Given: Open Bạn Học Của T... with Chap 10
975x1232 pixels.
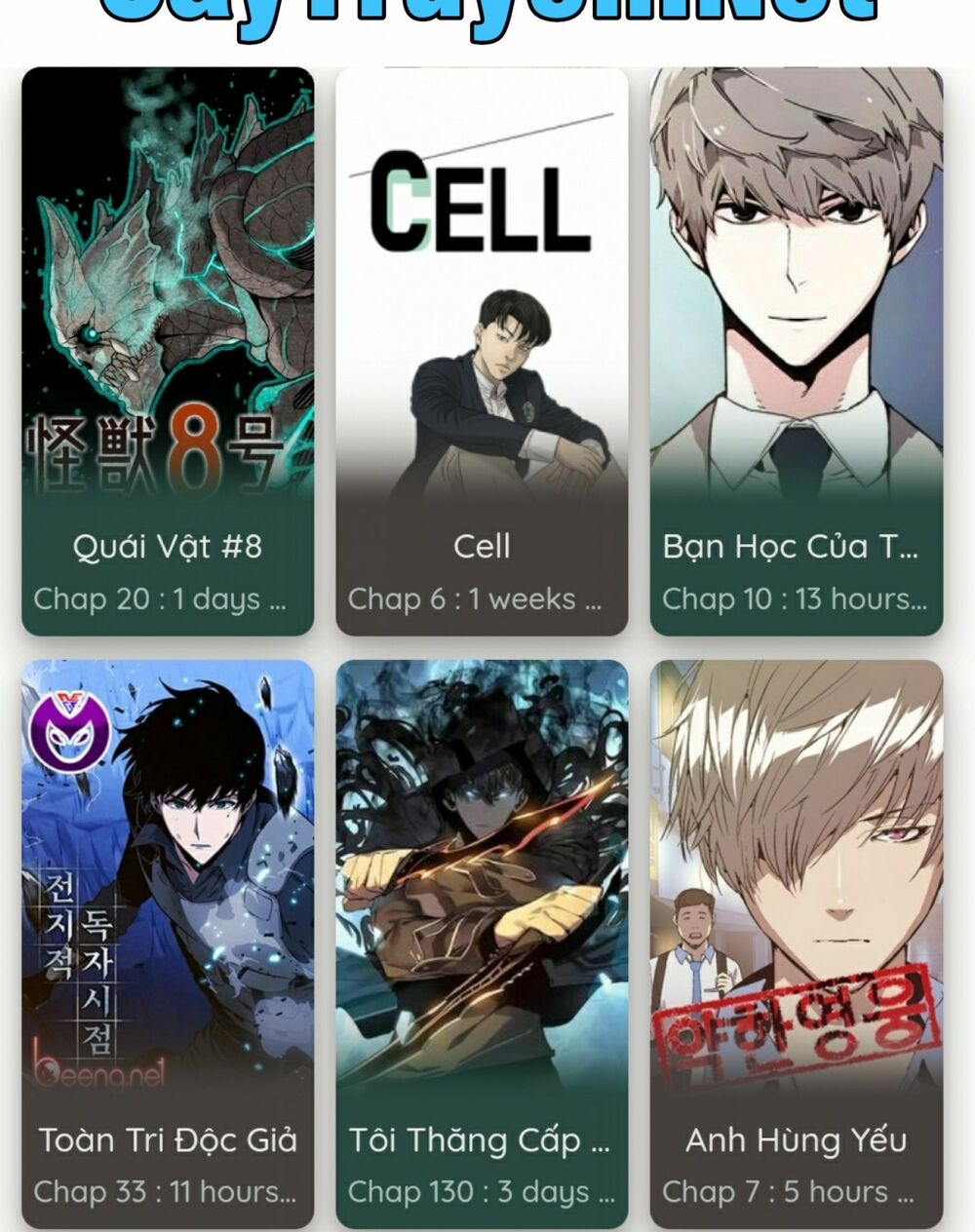Looking at the screenshot, I should point(796,351).
